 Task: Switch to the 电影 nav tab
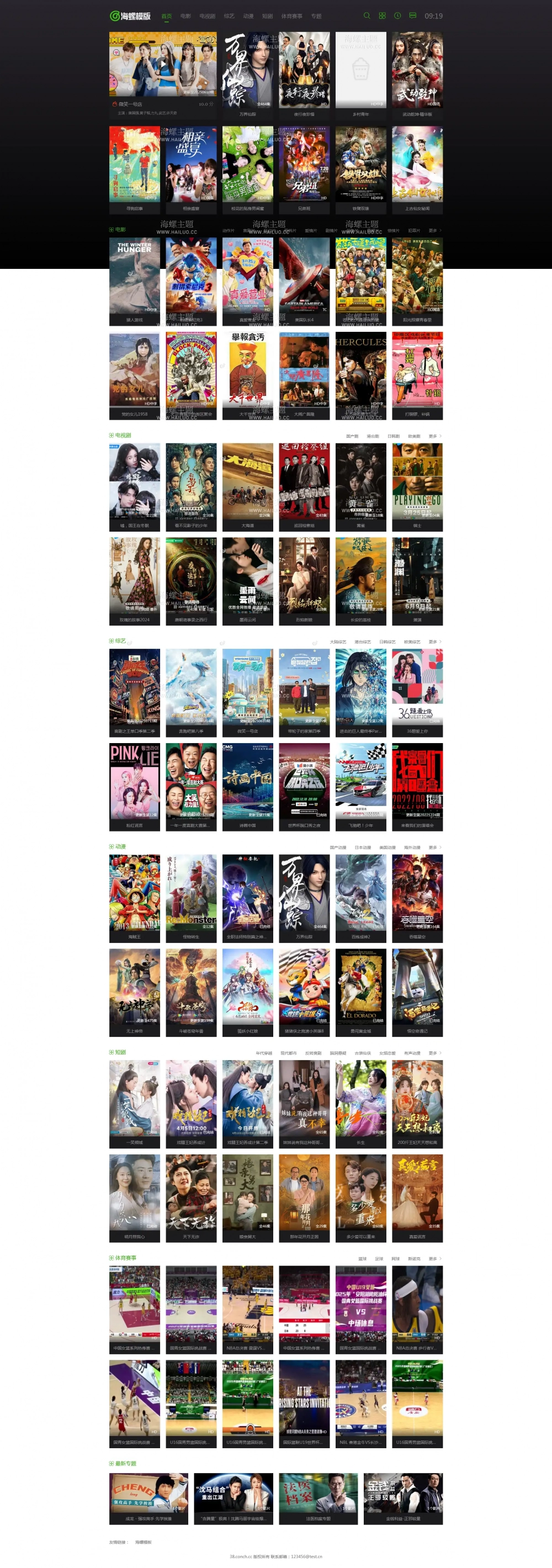(185, 17)
